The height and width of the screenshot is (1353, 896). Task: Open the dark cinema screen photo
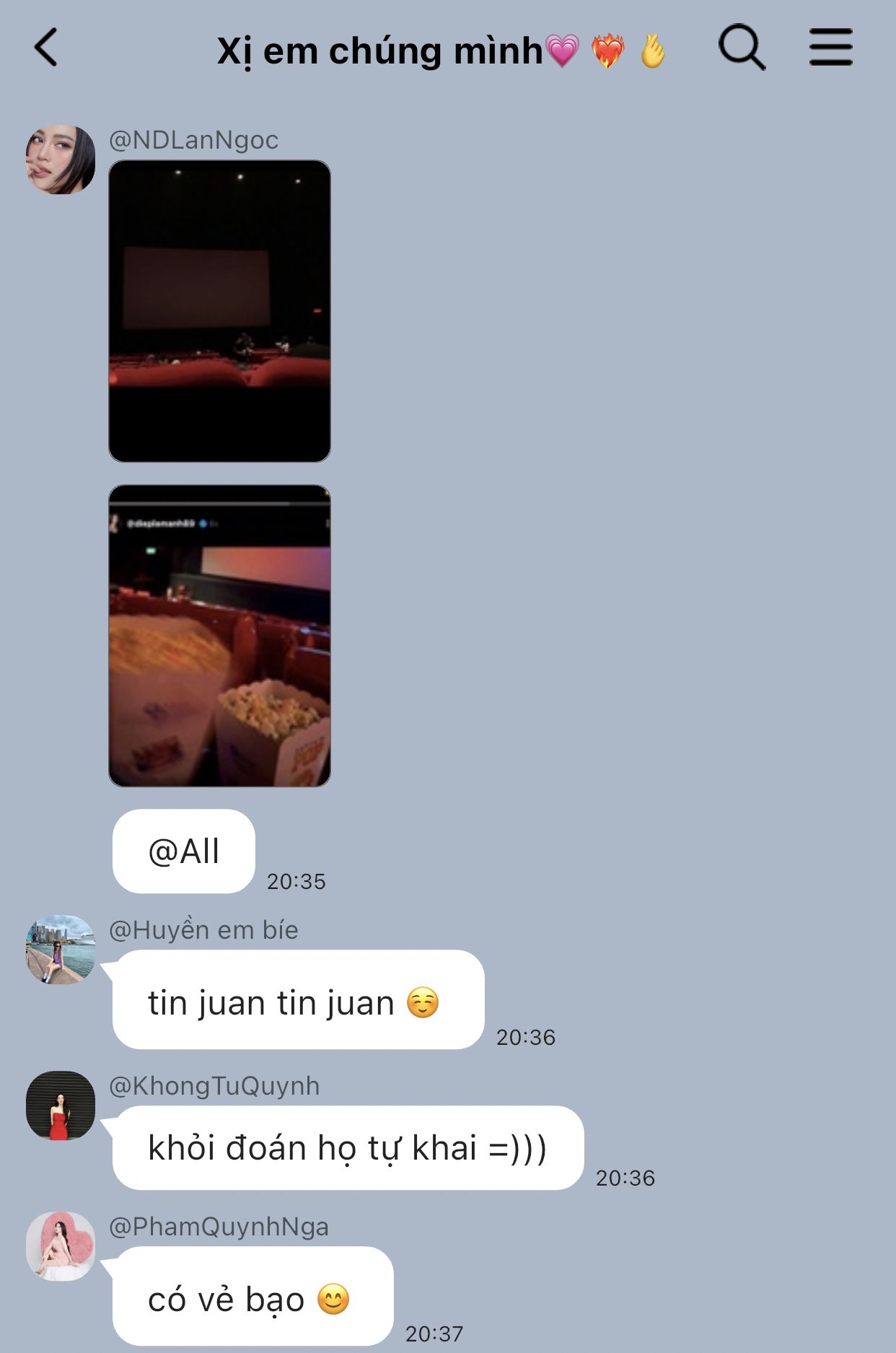[219, 311]
